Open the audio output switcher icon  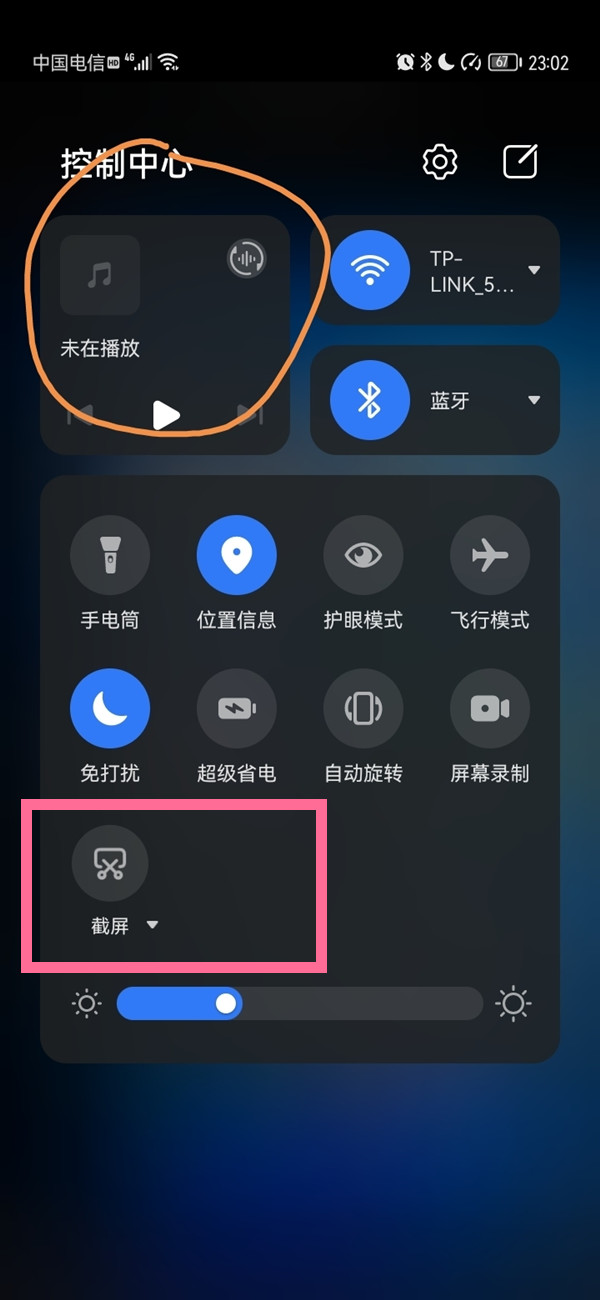click(246, 258)
